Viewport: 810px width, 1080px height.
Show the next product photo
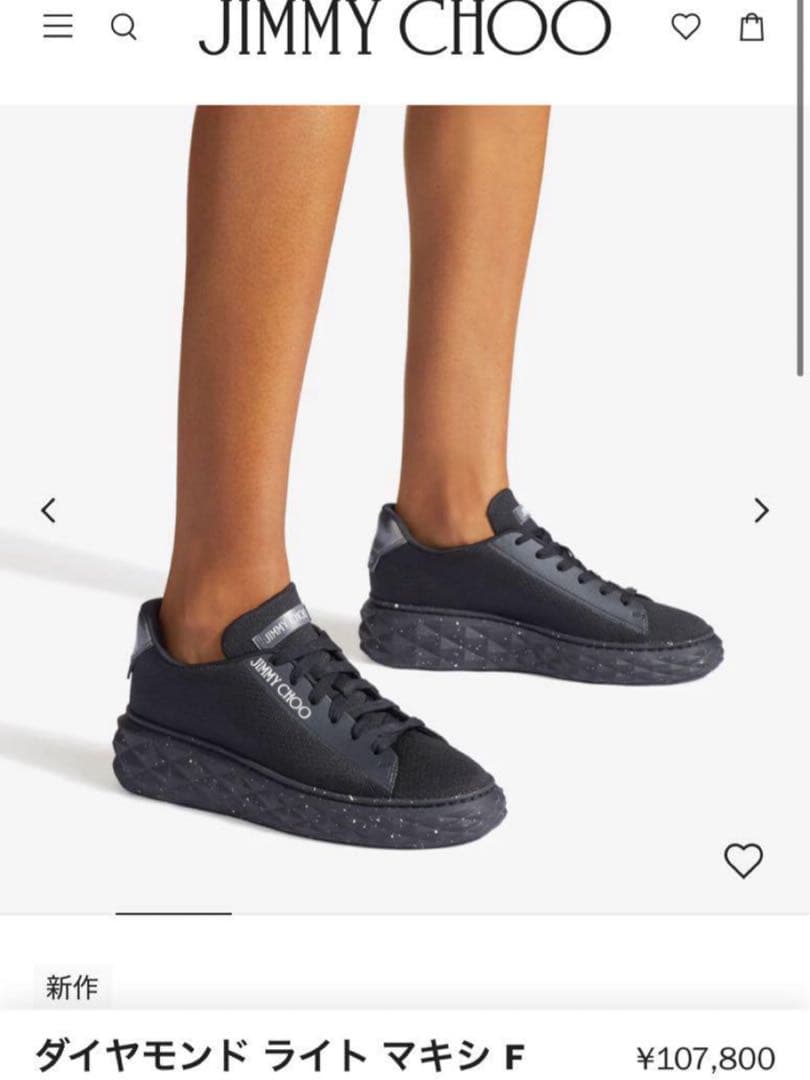(x=761, y=510)
